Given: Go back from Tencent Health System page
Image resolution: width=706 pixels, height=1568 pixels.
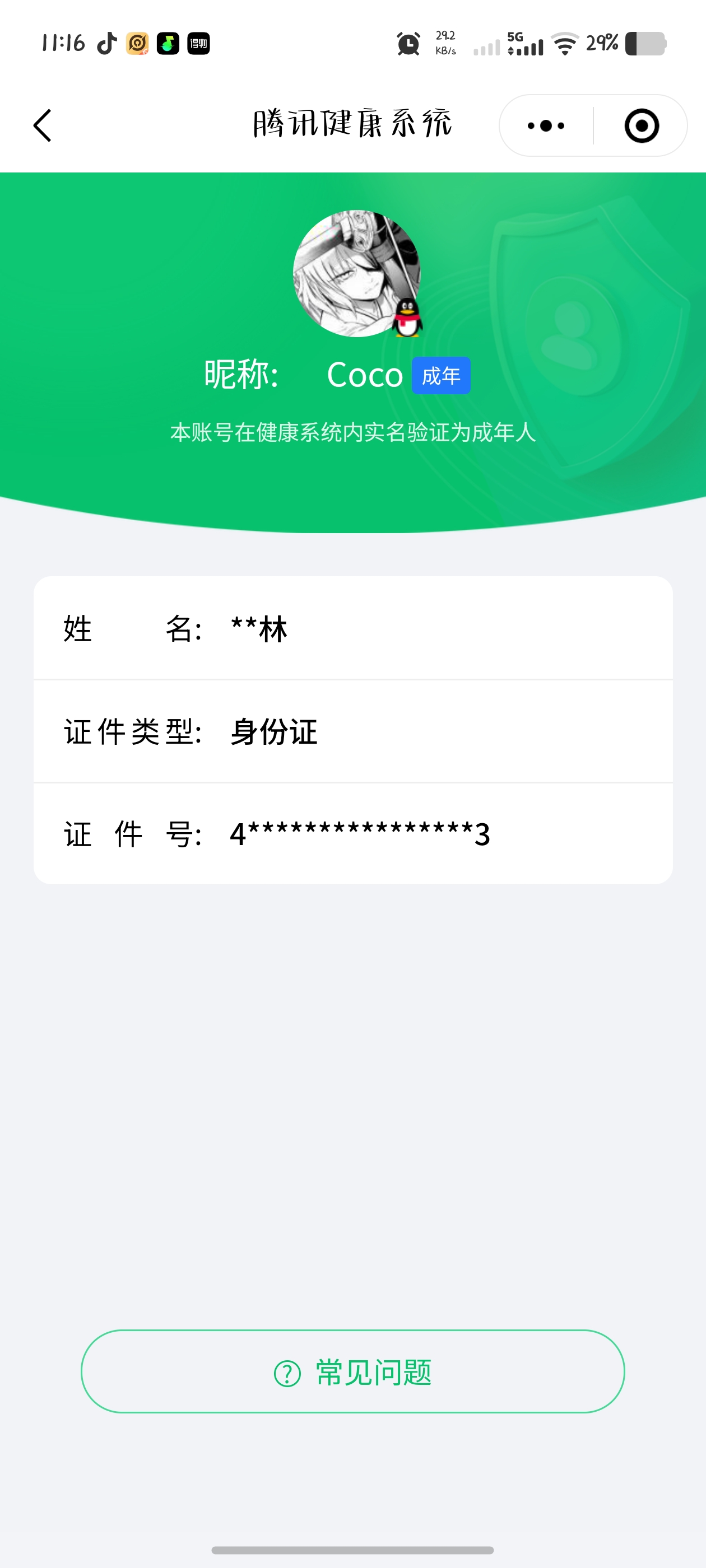Looking at the screenshot, I should (43, 125).
